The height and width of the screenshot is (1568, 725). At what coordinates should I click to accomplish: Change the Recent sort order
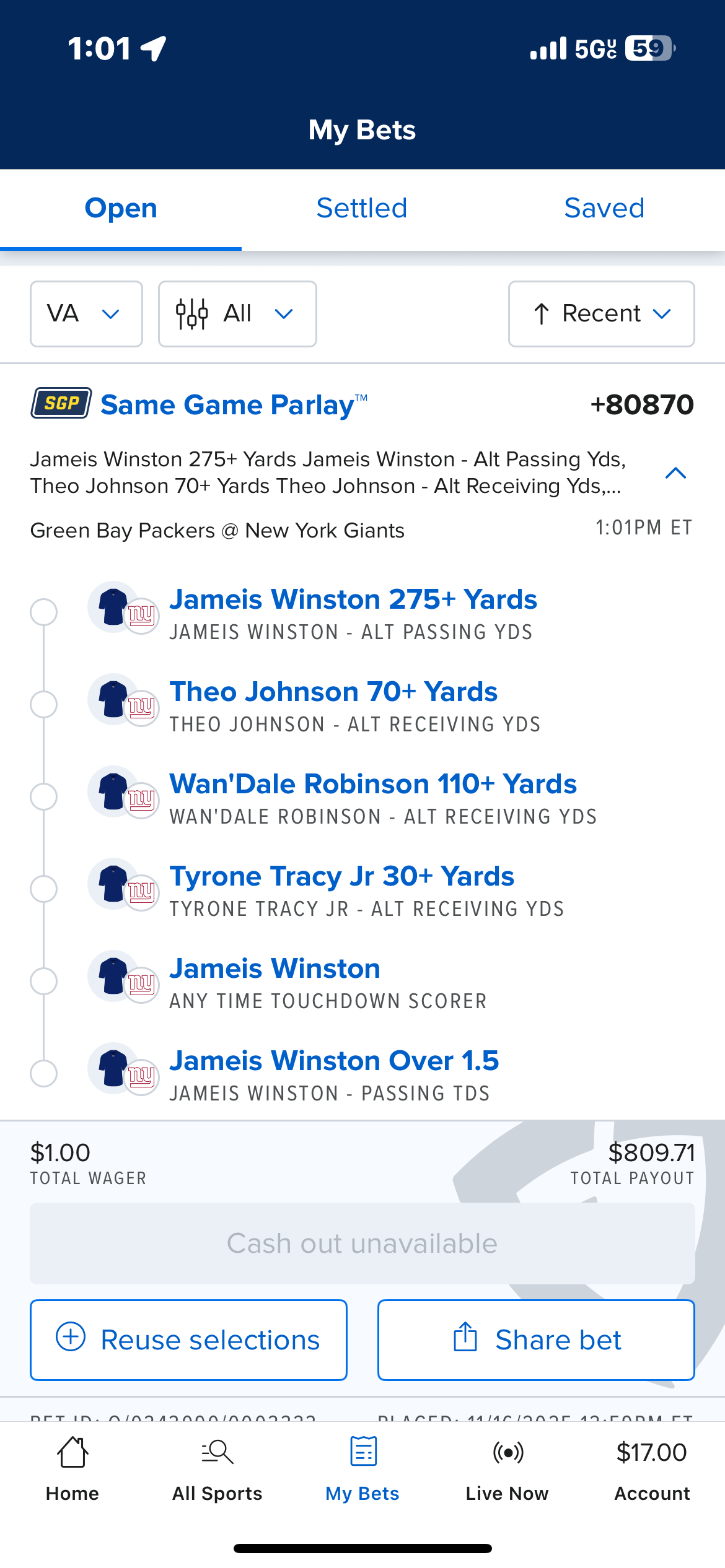601,314
